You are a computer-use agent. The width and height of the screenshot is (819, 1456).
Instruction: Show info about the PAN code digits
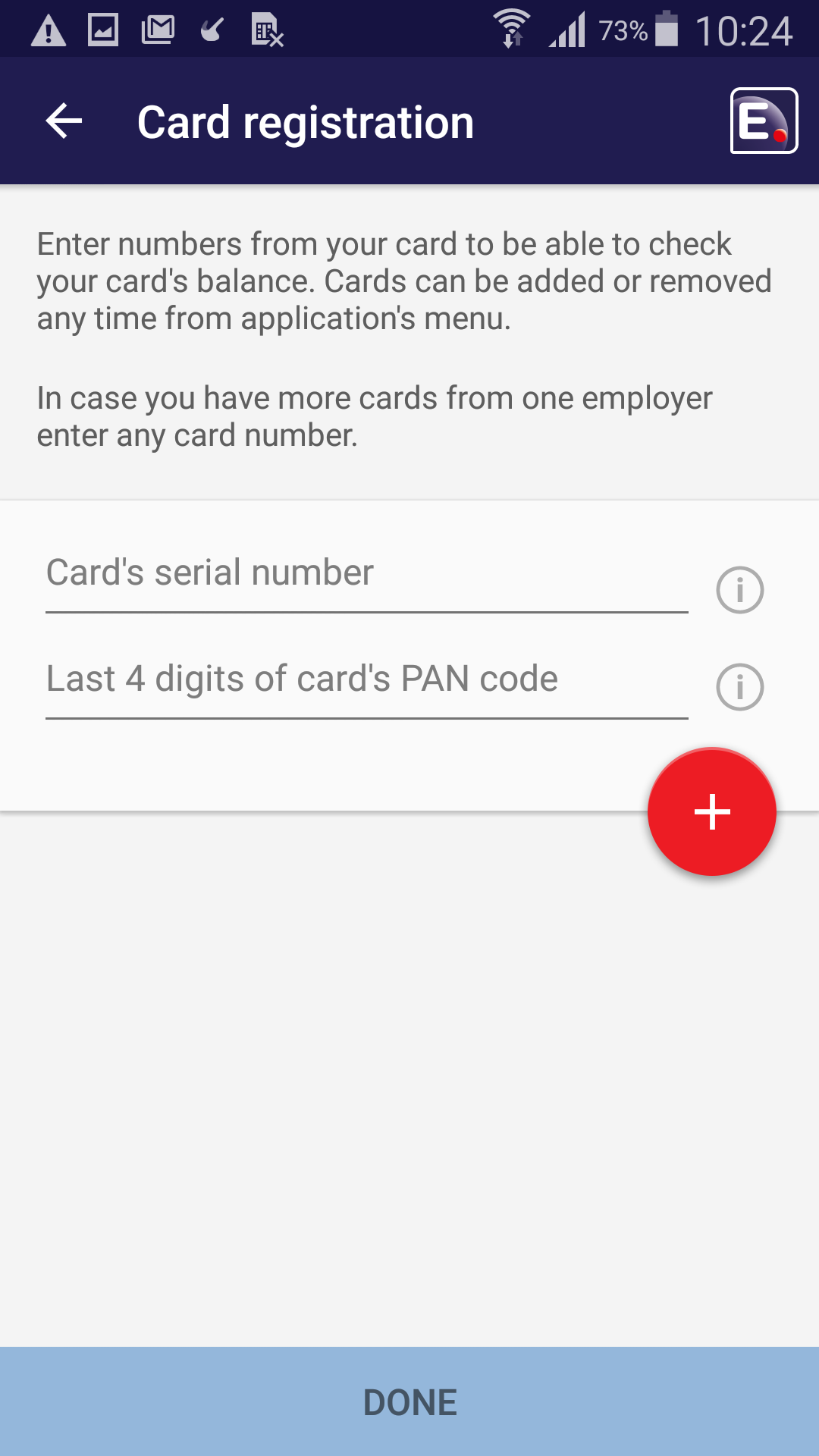point(740,687)
